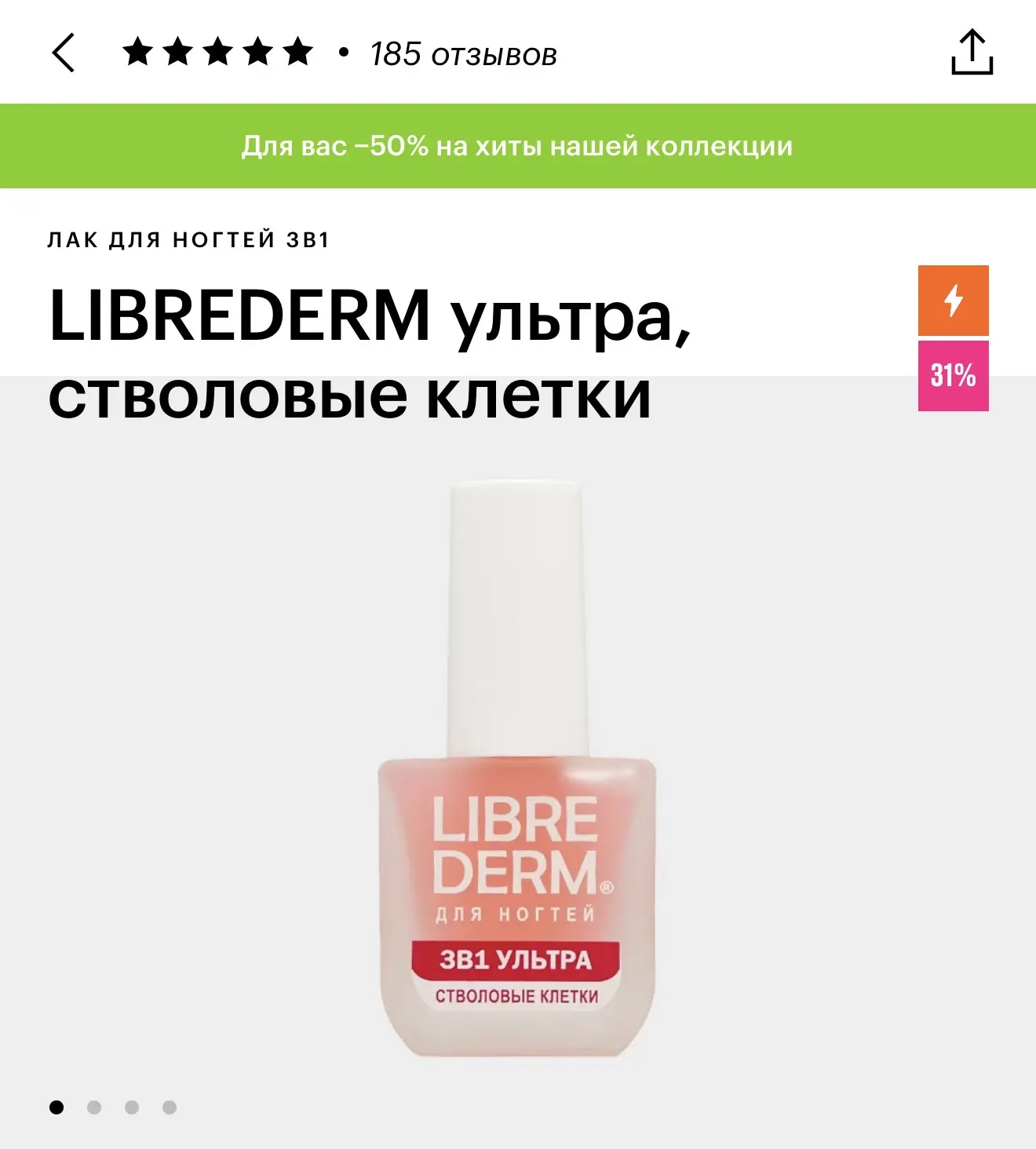Tap the orange lightning badge
Image resolution: width=1036 pixels, height=1149 pixels.
953,301
